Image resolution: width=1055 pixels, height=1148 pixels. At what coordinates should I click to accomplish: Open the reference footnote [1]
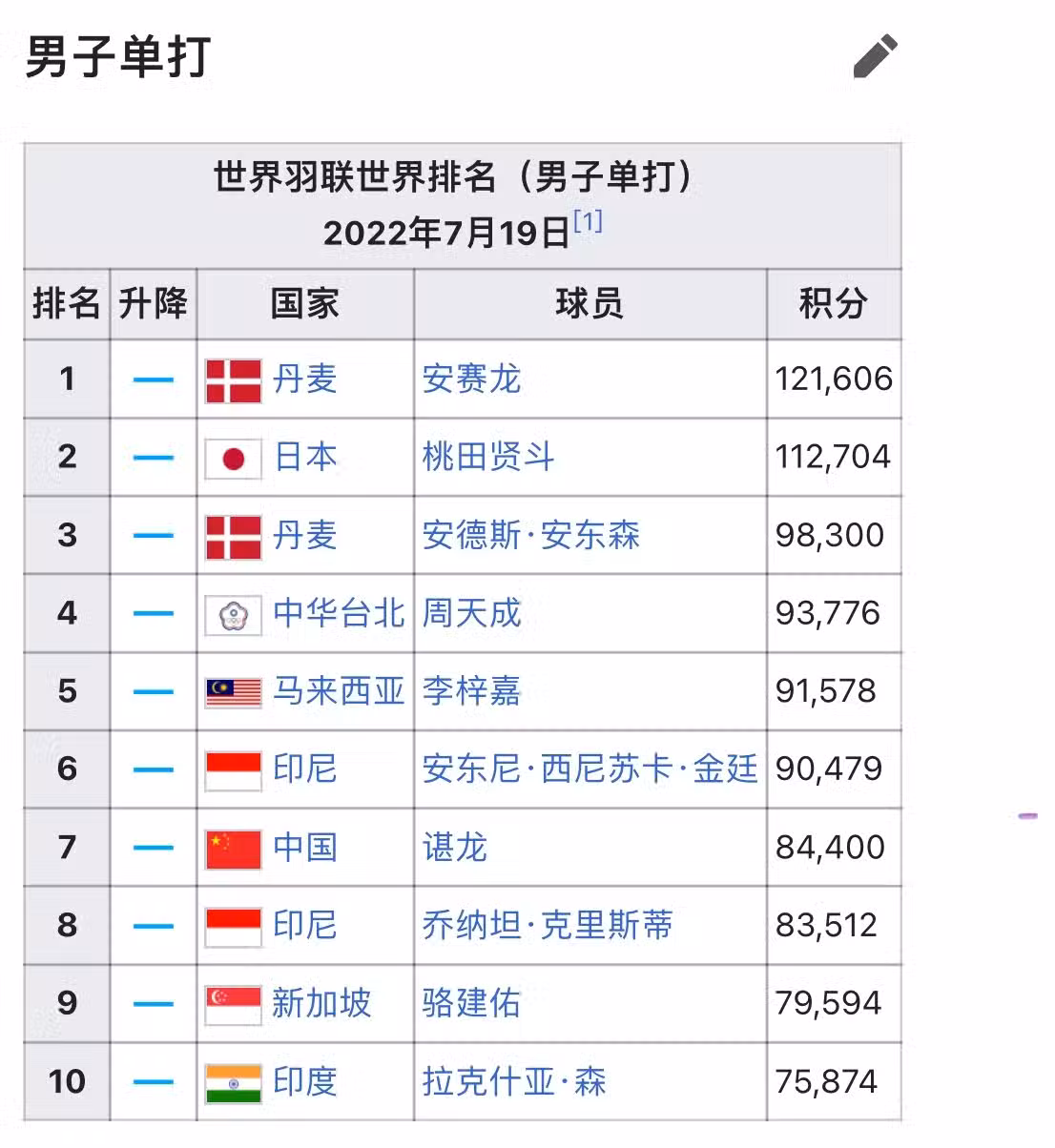[x=588, y=222]
